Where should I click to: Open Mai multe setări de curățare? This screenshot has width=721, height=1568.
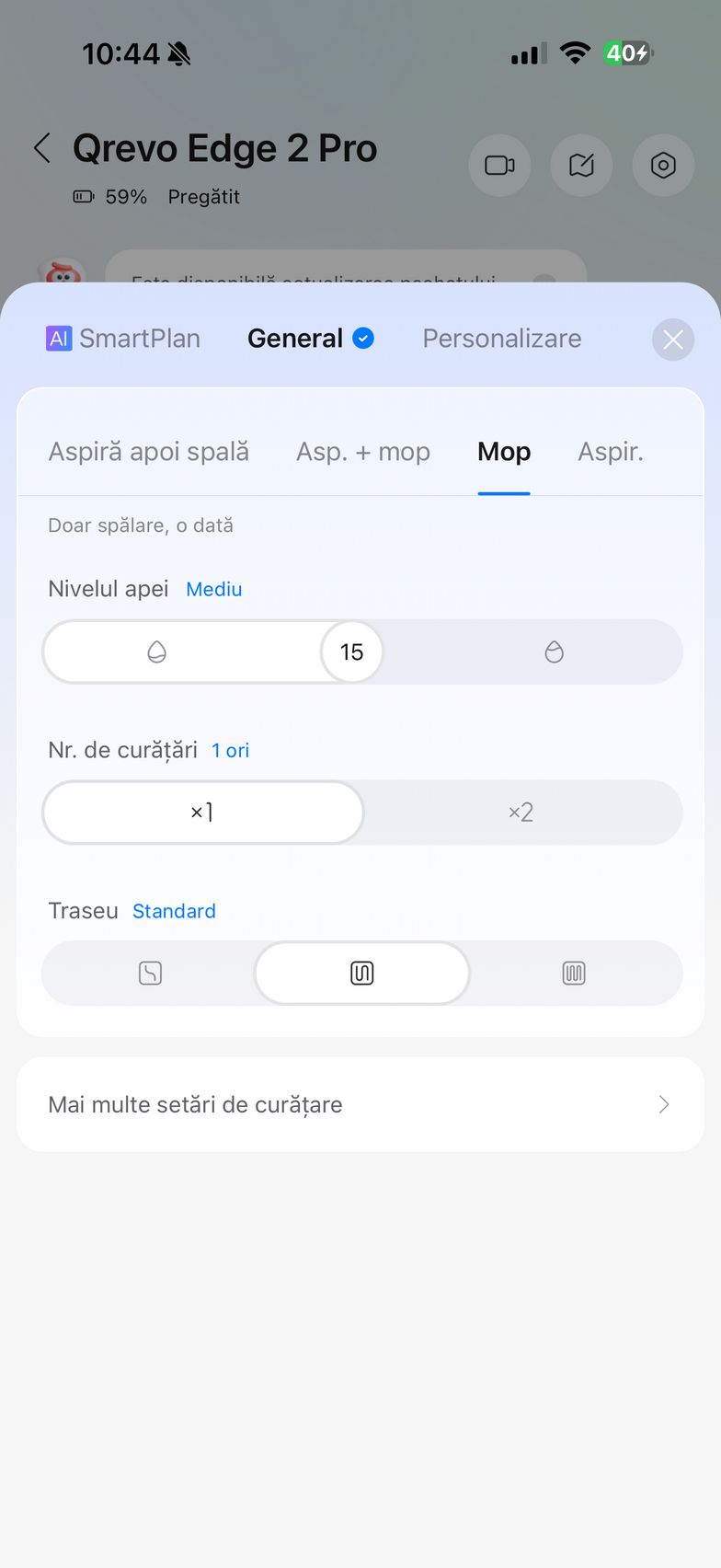coord(360,1104)
